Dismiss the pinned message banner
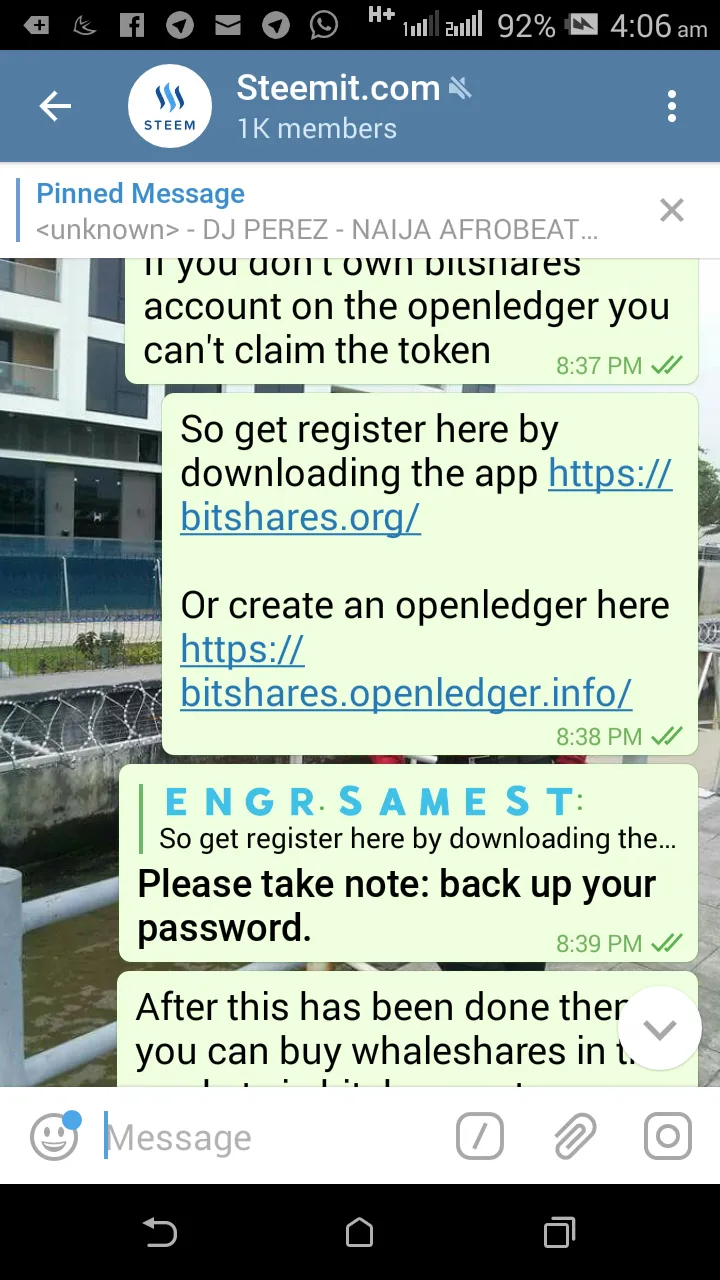This screenshot has height=1280, width=720. pyautogui.click(x=671, y=210)
